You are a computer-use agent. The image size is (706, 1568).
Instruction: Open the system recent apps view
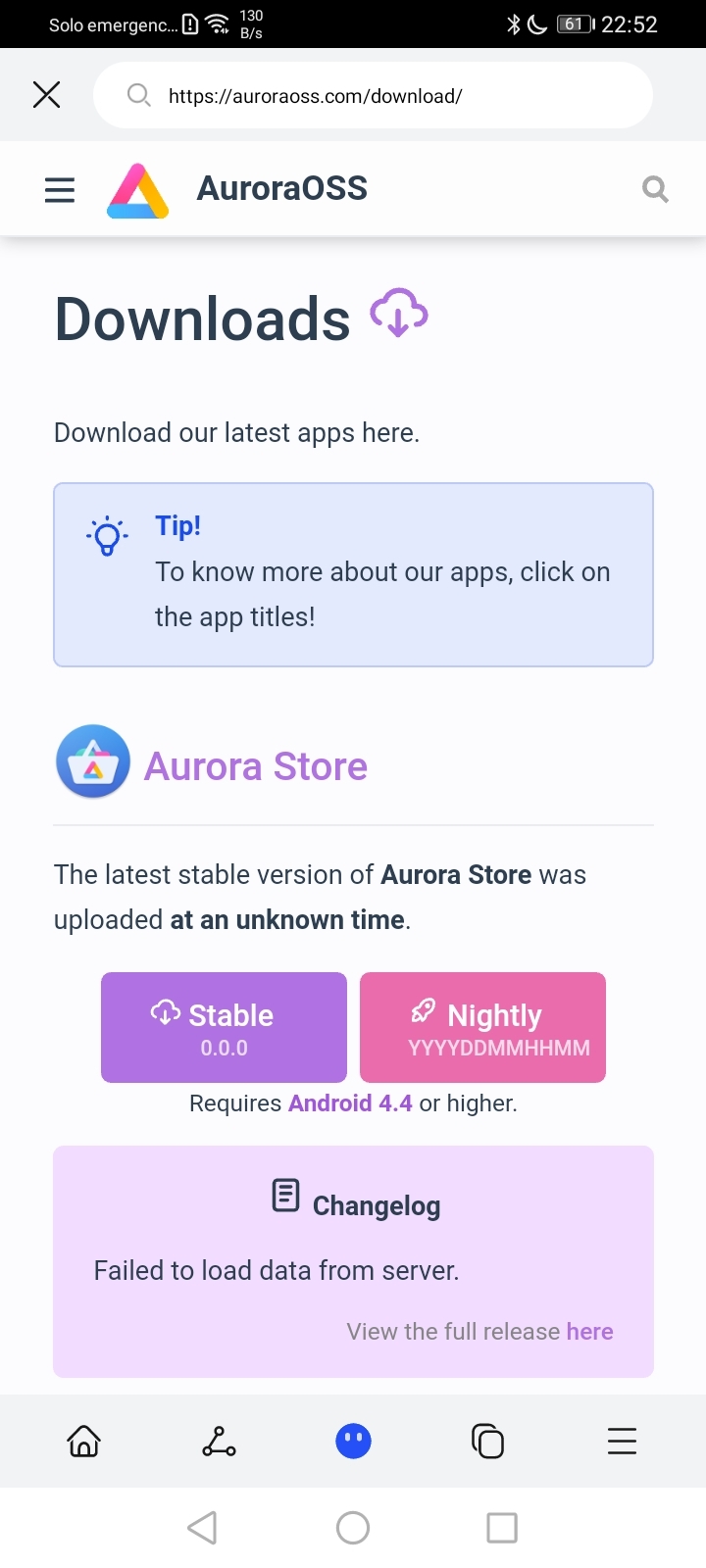tap(502, 1527)
